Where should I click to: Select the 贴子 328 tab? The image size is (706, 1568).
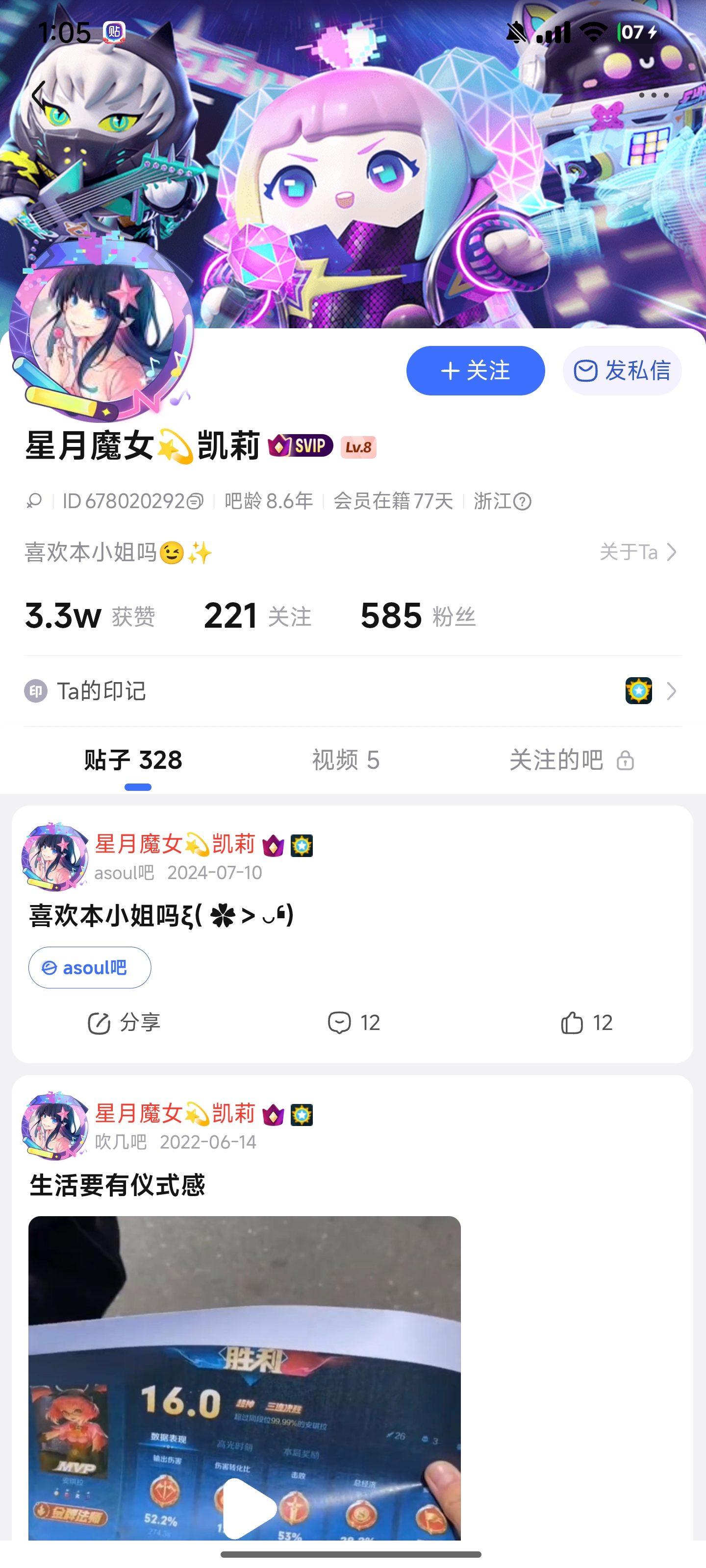tap(133, 760)
